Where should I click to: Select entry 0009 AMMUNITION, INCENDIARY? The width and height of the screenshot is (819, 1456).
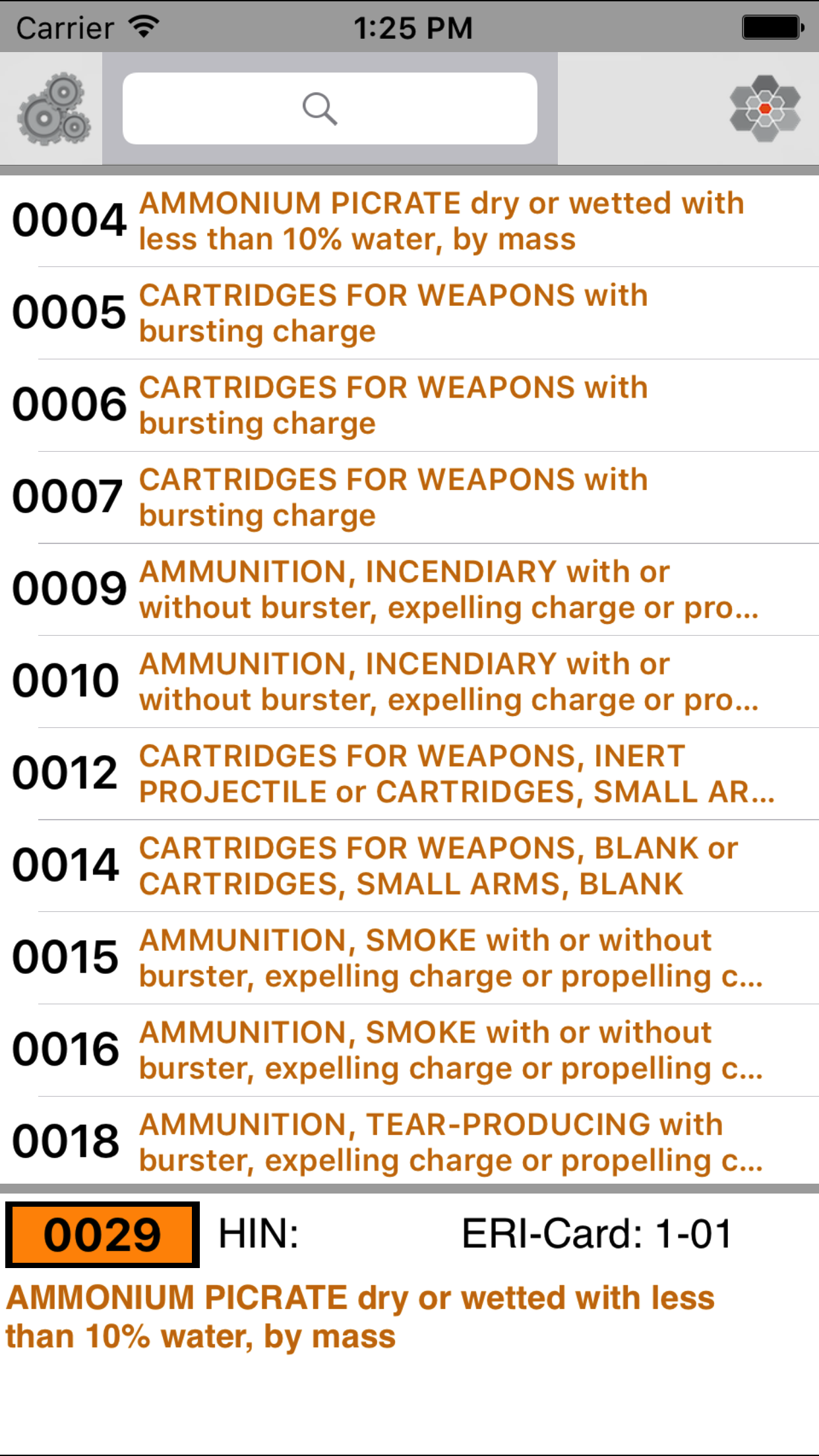pyautogui.click(x=409, y=589)
